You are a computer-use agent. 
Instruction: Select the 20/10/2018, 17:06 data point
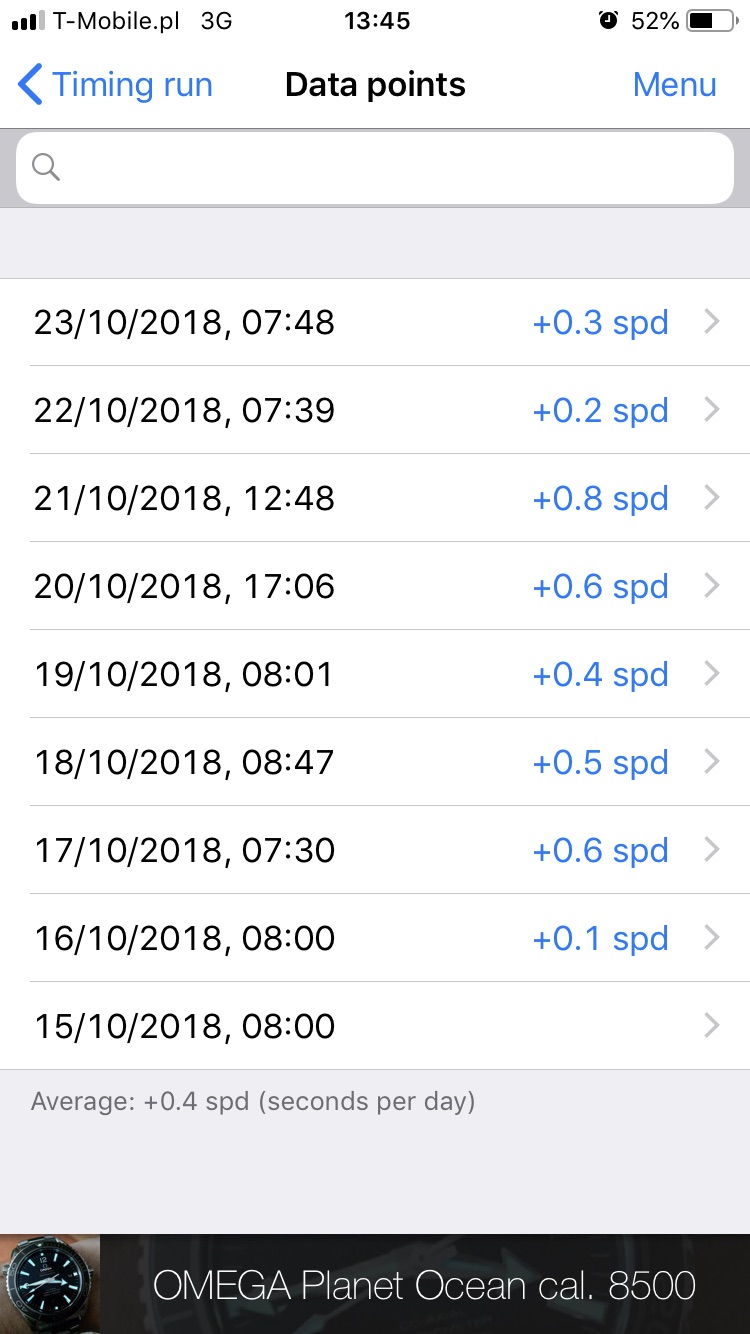coord(375,586)
